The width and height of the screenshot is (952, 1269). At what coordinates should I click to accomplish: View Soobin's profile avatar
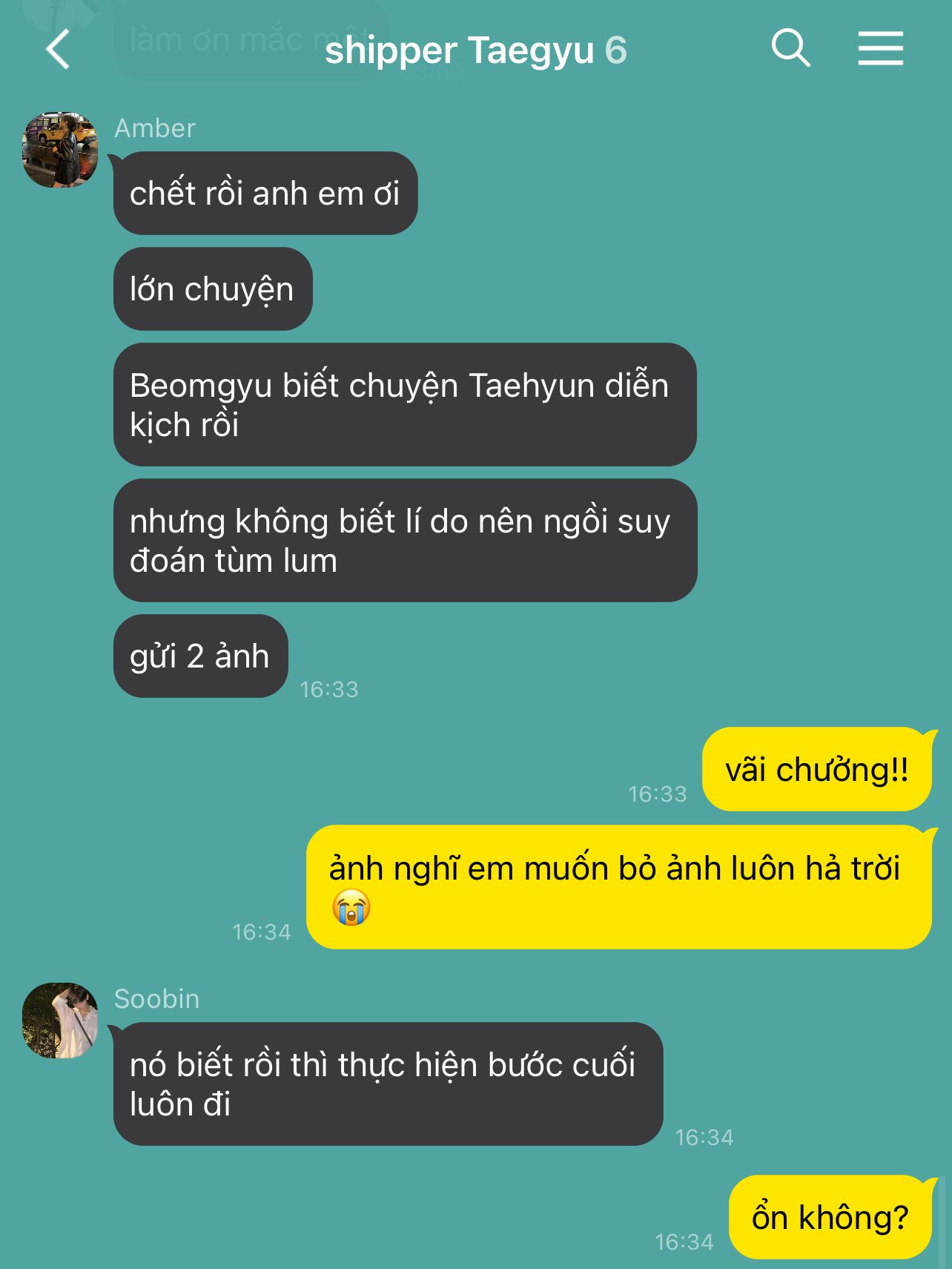pos(60,1021)
